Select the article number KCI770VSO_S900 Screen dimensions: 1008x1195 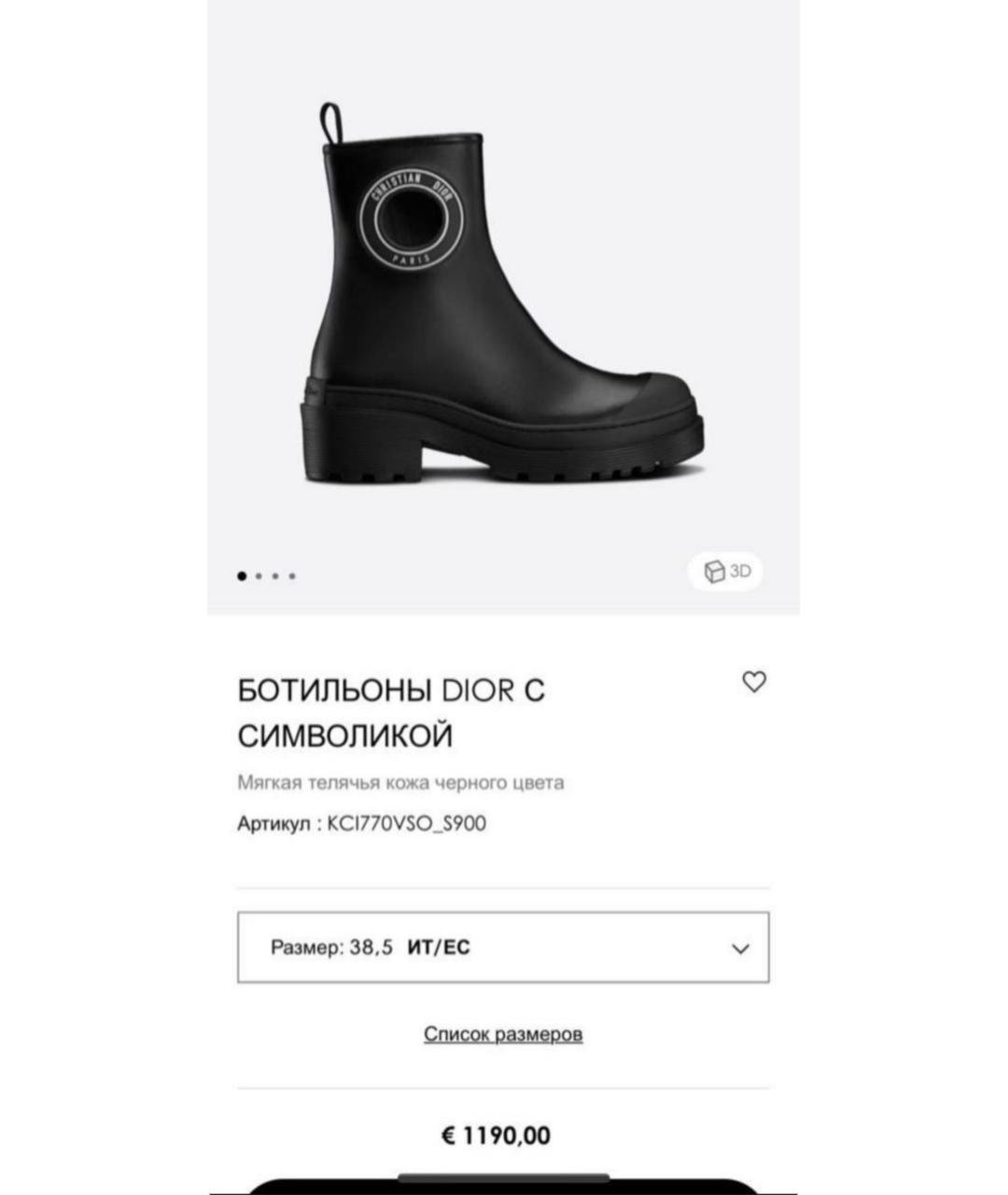click(408, 823)
